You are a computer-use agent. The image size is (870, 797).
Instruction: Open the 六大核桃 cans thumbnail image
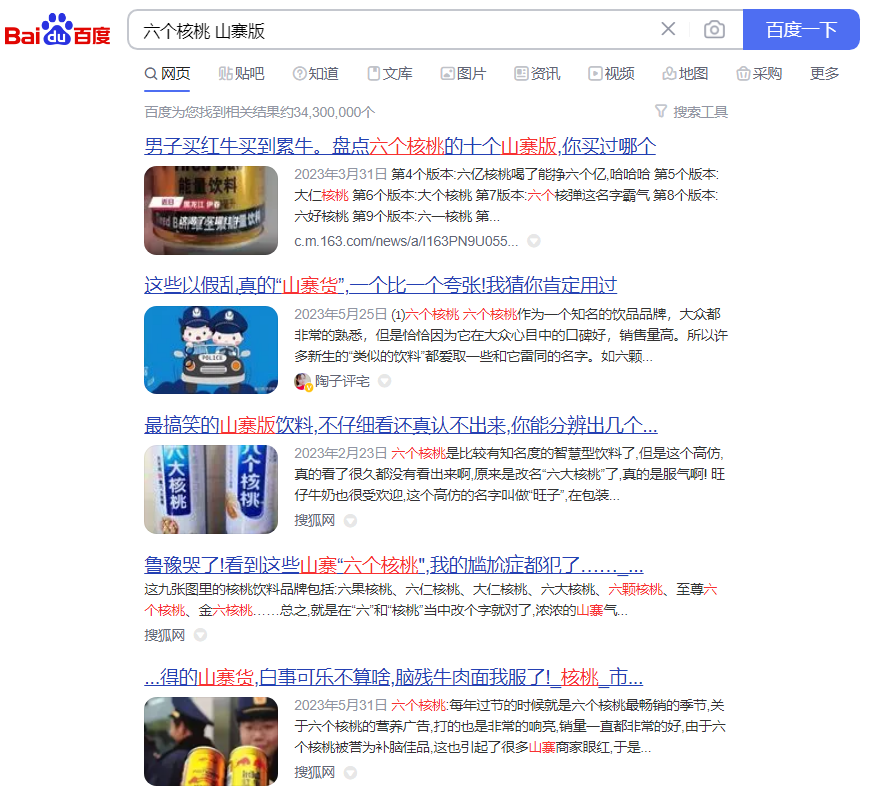(x=211, y=489)
